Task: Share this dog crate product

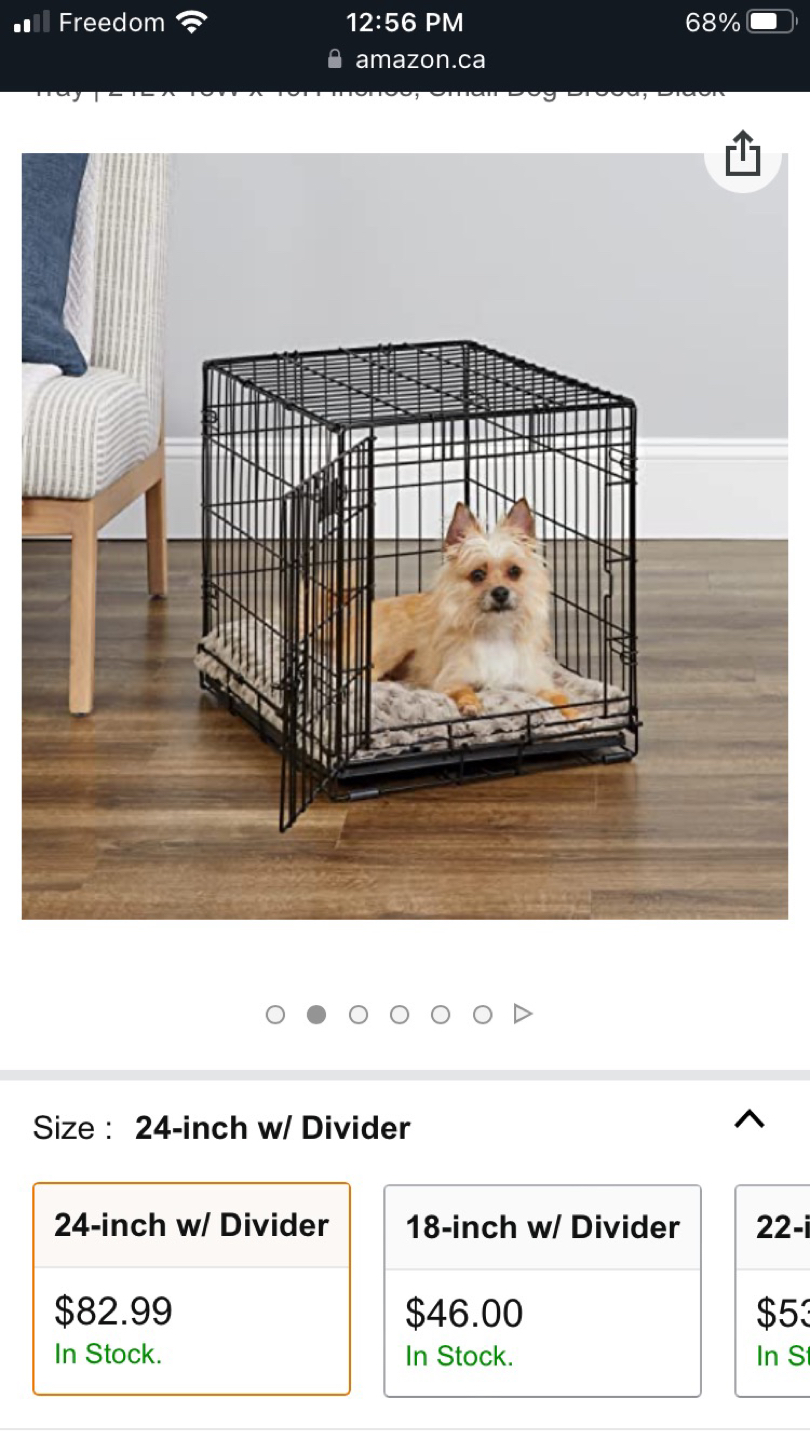Action: (742, 153)
